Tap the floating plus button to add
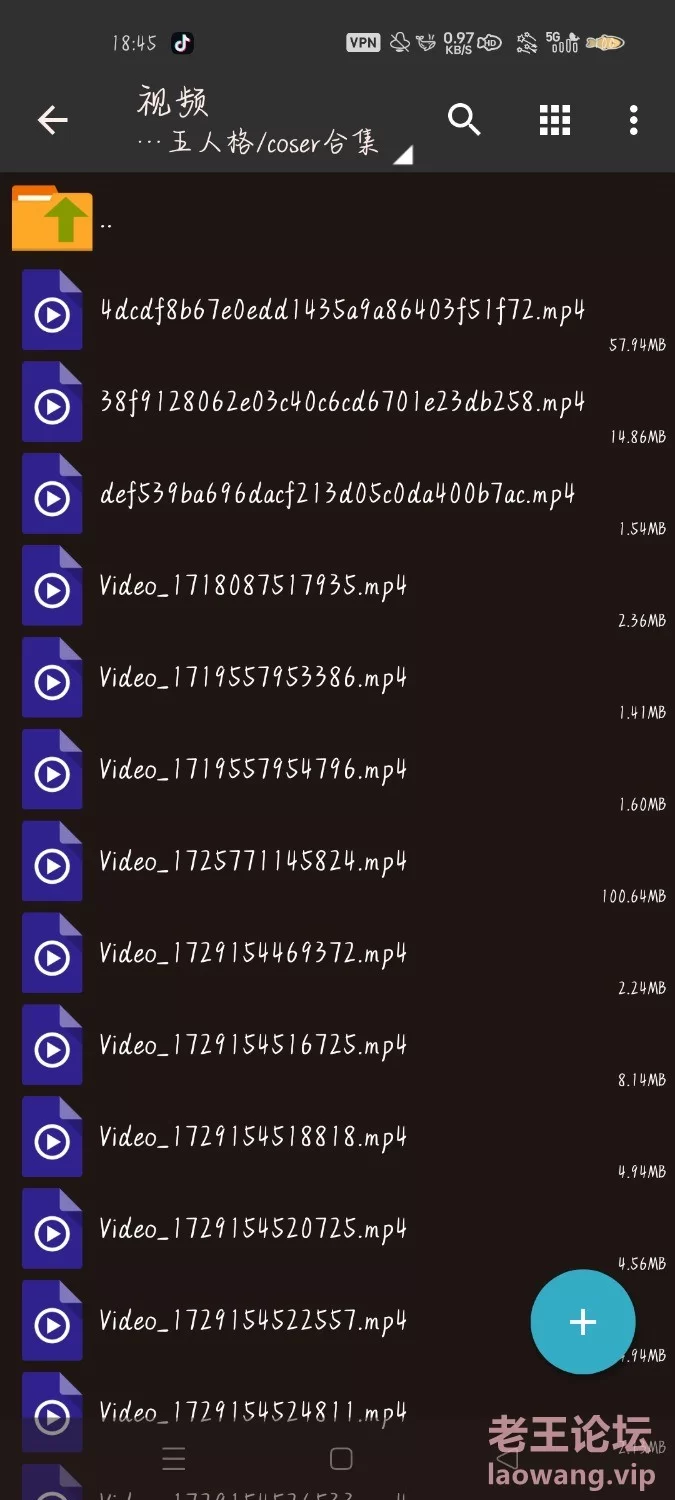Image resolution: width=675 pixels, height=1500 pixels. 583,1322
